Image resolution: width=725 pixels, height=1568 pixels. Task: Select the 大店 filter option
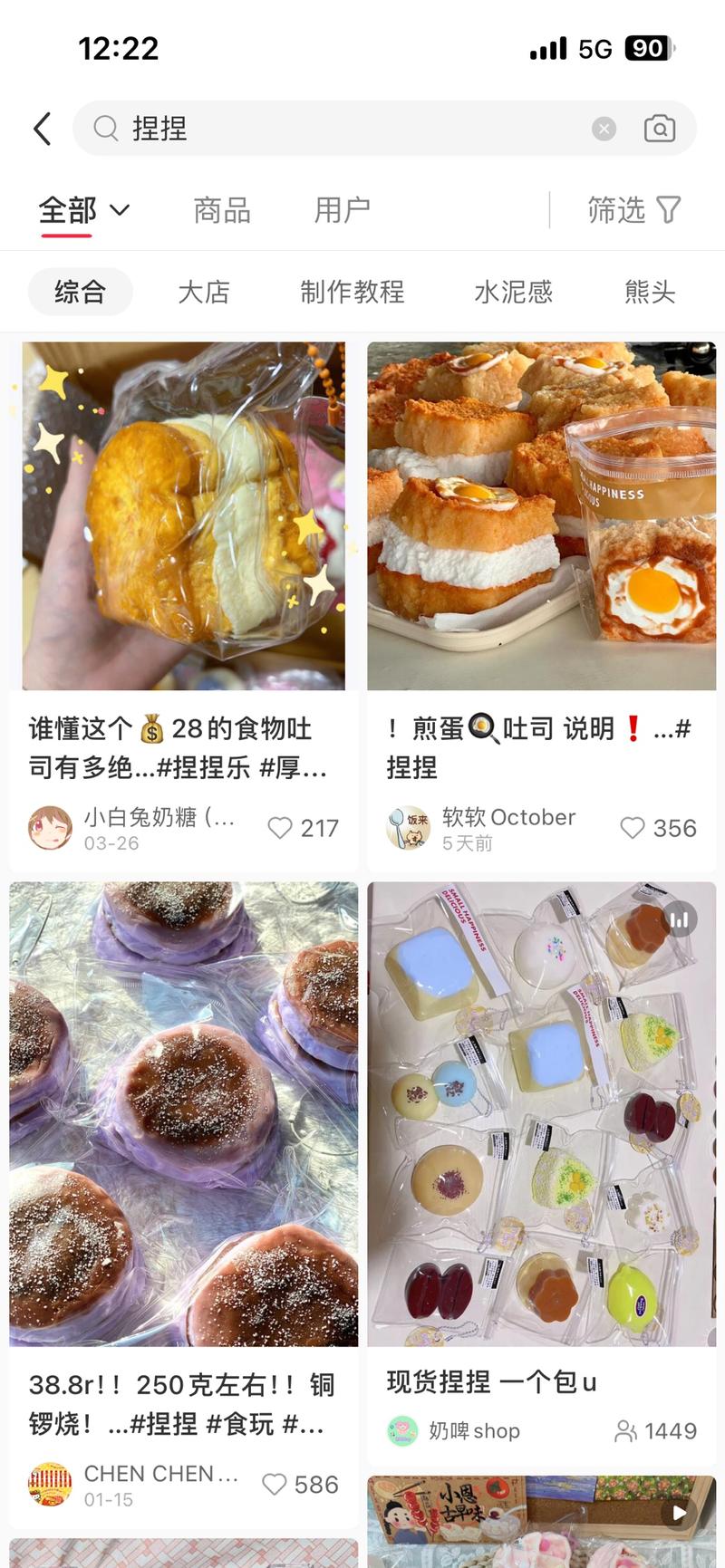tap(205, 291)
